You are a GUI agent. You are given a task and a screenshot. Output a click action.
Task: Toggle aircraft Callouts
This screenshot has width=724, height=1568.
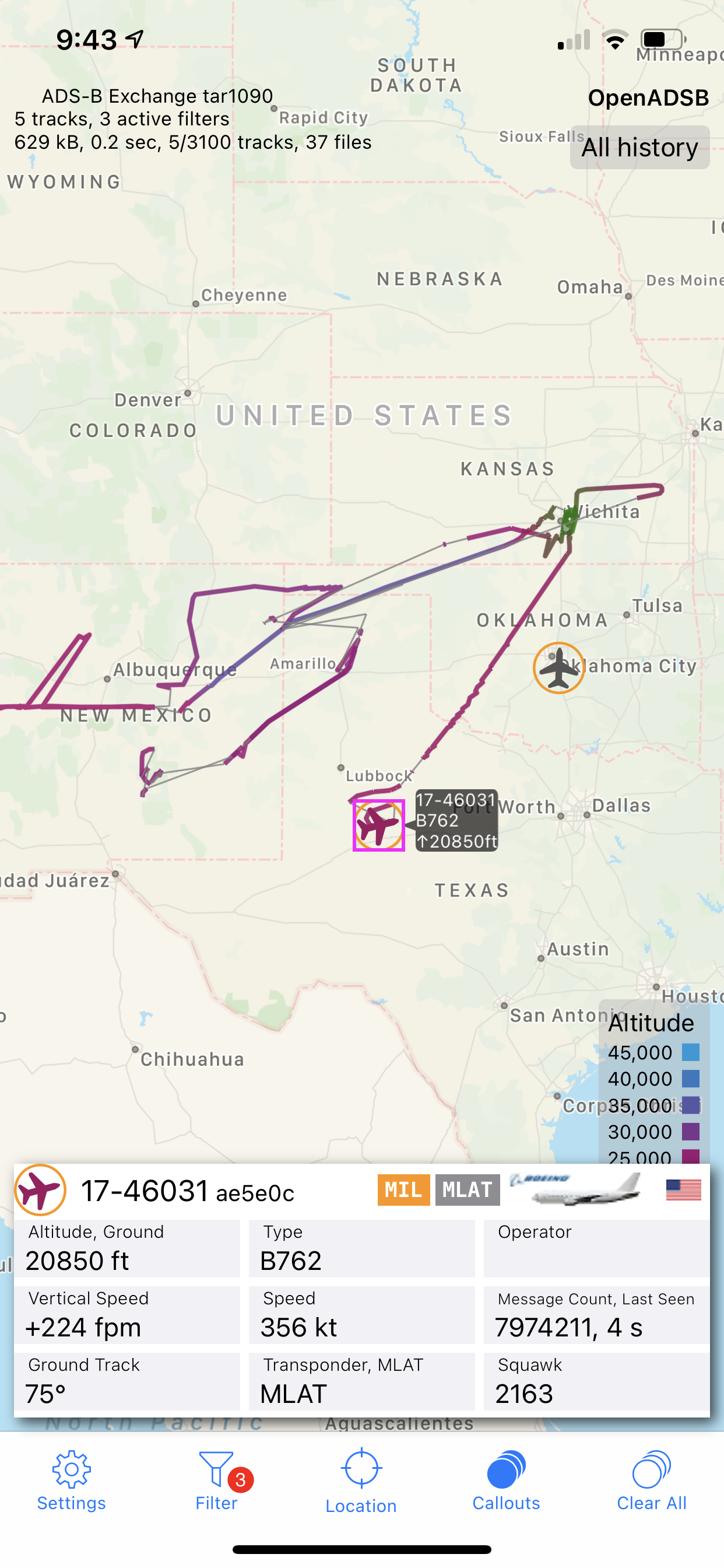coord(506,1480)
